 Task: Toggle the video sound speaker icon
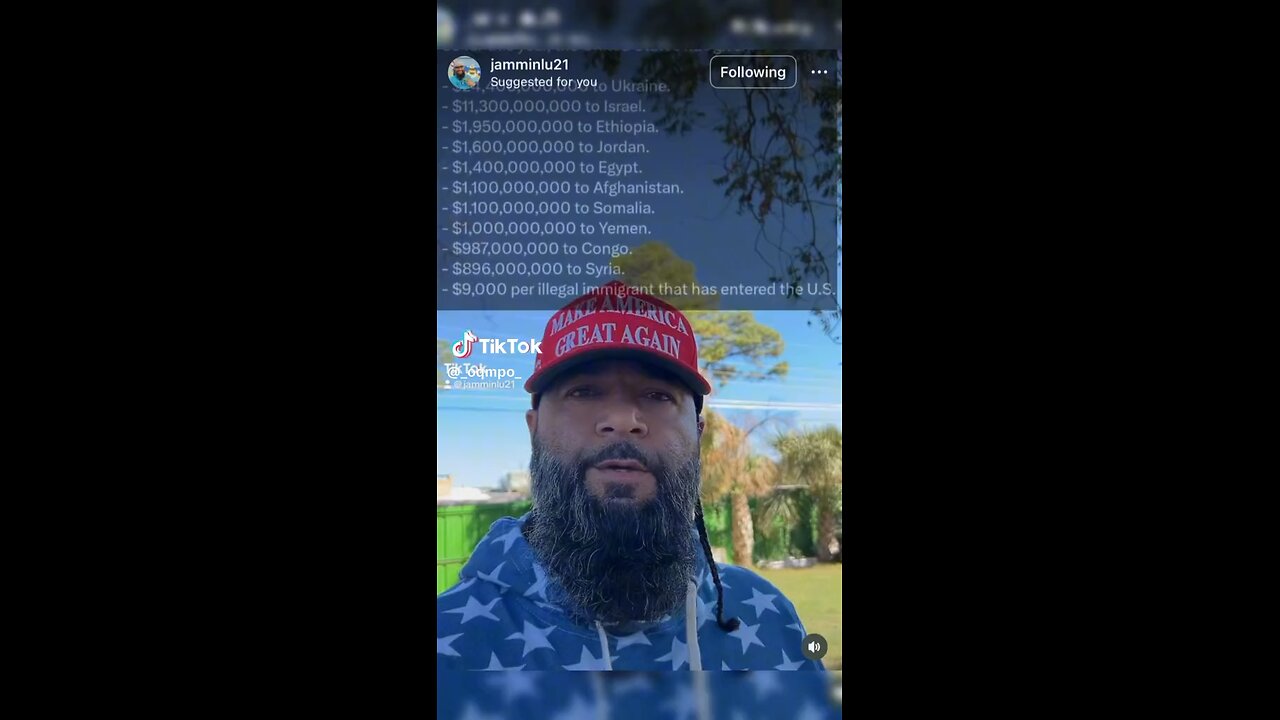(x=814, y=647)
